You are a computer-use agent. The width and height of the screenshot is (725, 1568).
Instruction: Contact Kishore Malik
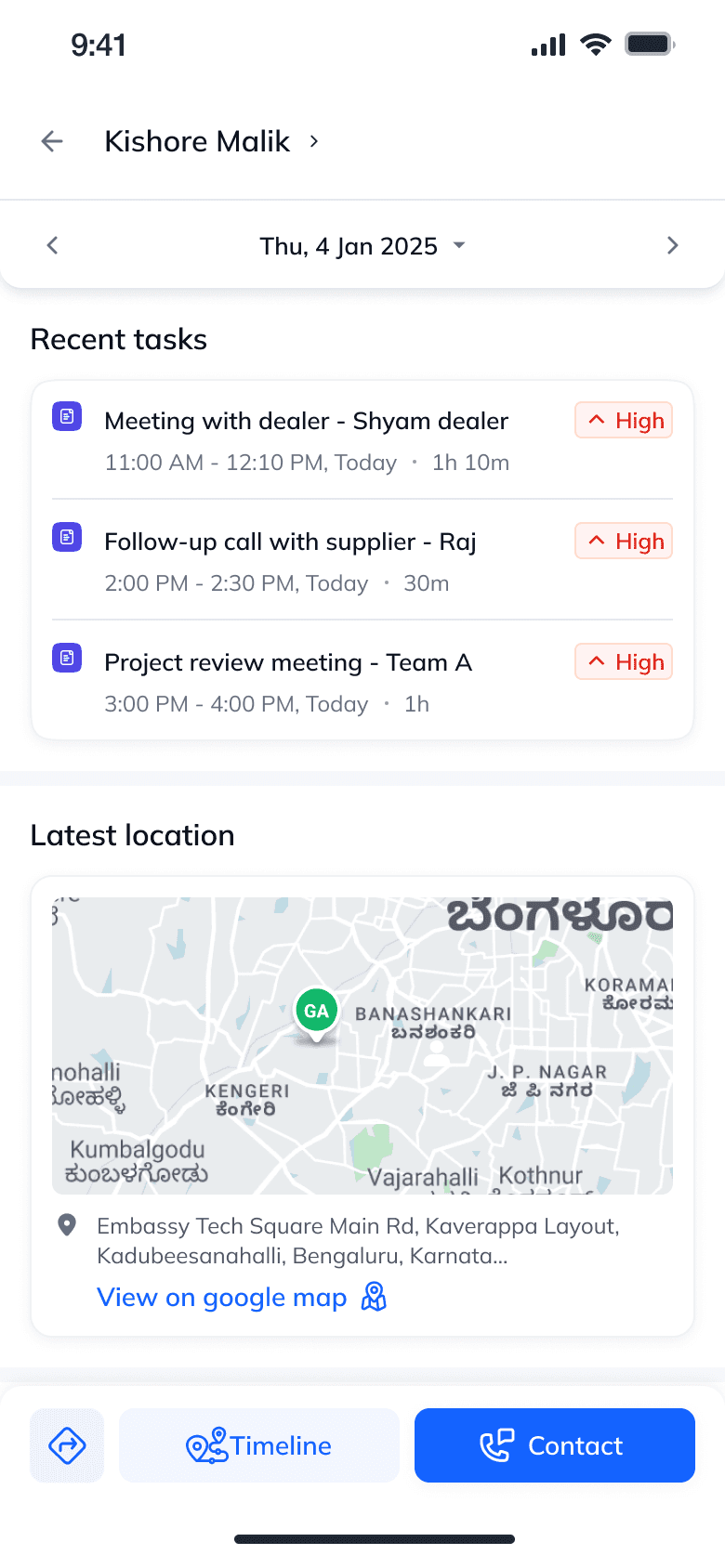(x=555, y=1445)
